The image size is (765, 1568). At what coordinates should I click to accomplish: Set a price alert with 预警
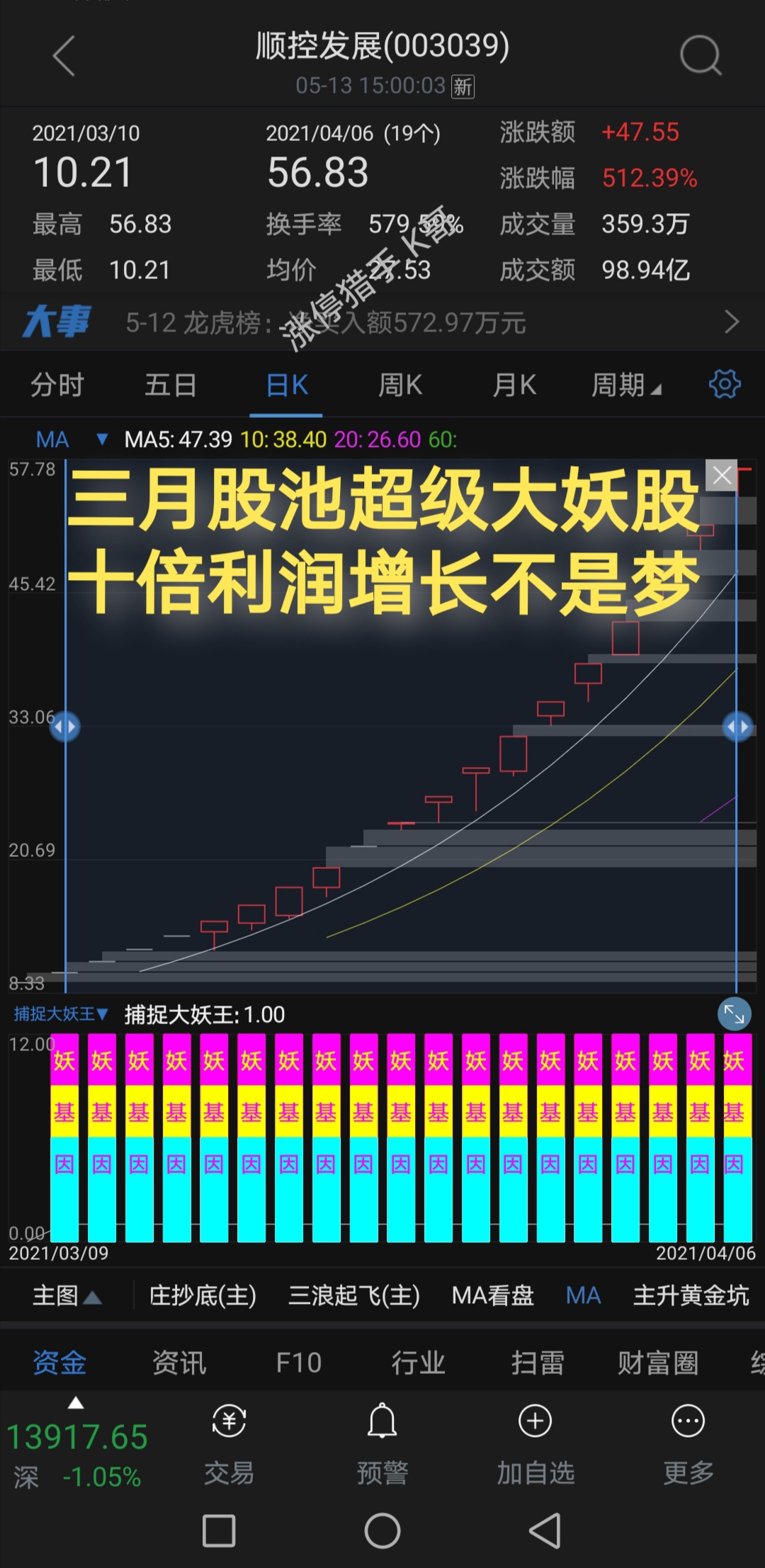[382, 1438]
